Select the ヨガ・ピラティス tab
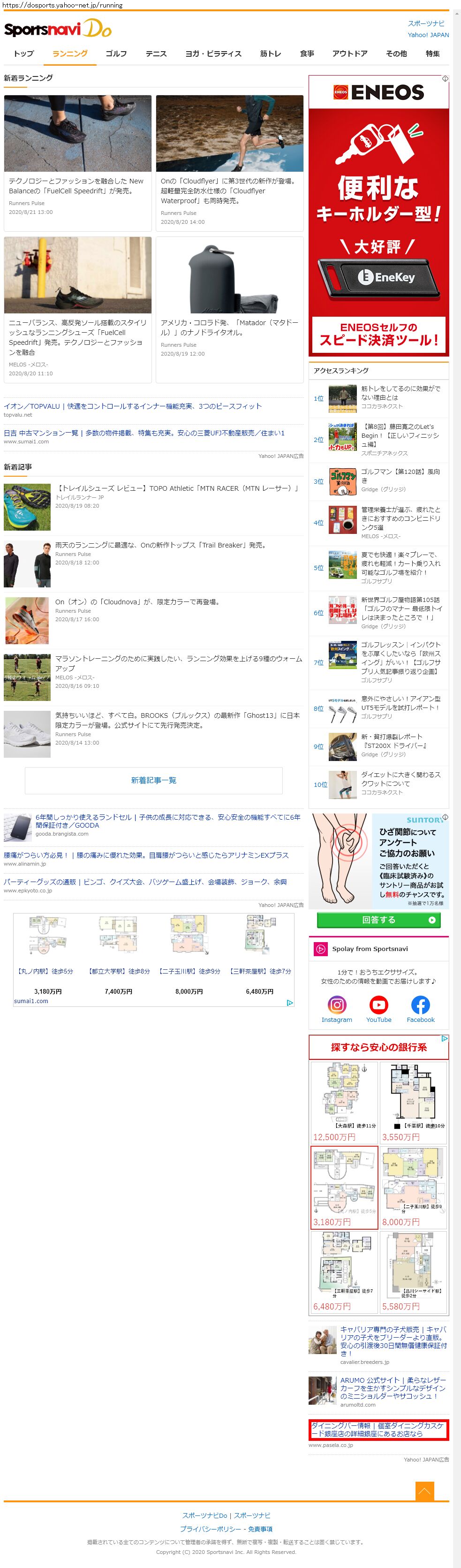 tap(213, 53)
